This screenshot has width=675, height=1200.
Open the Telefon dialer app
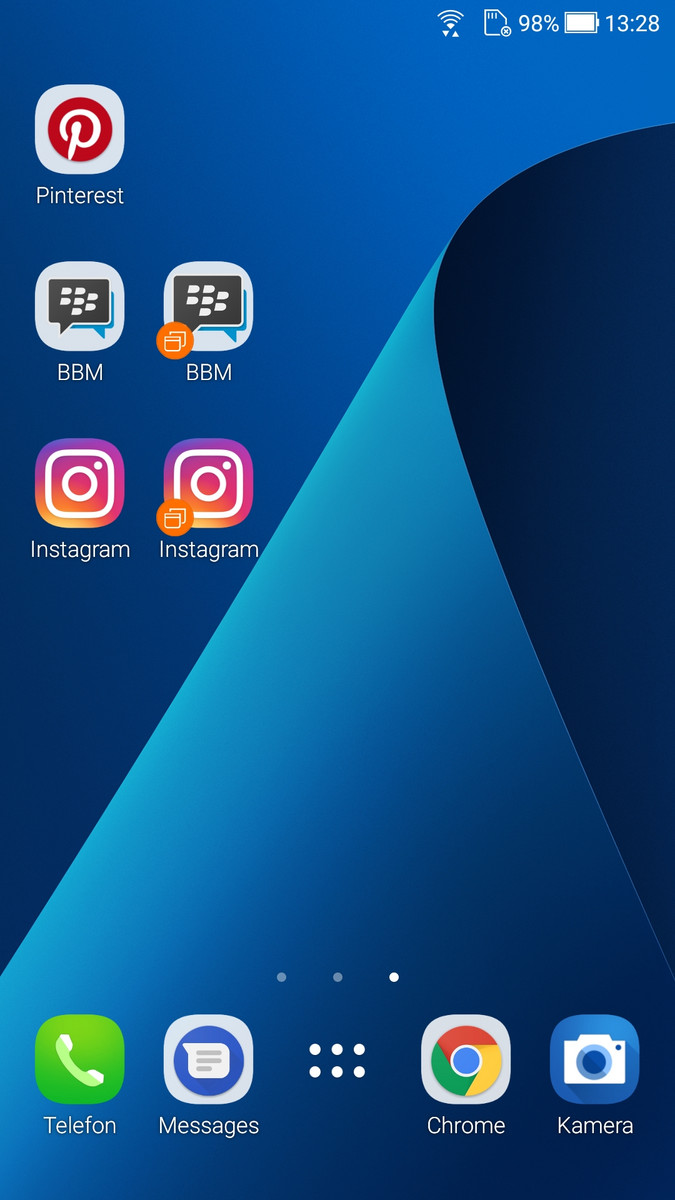pyautogui.click(x=80, y=1060)
